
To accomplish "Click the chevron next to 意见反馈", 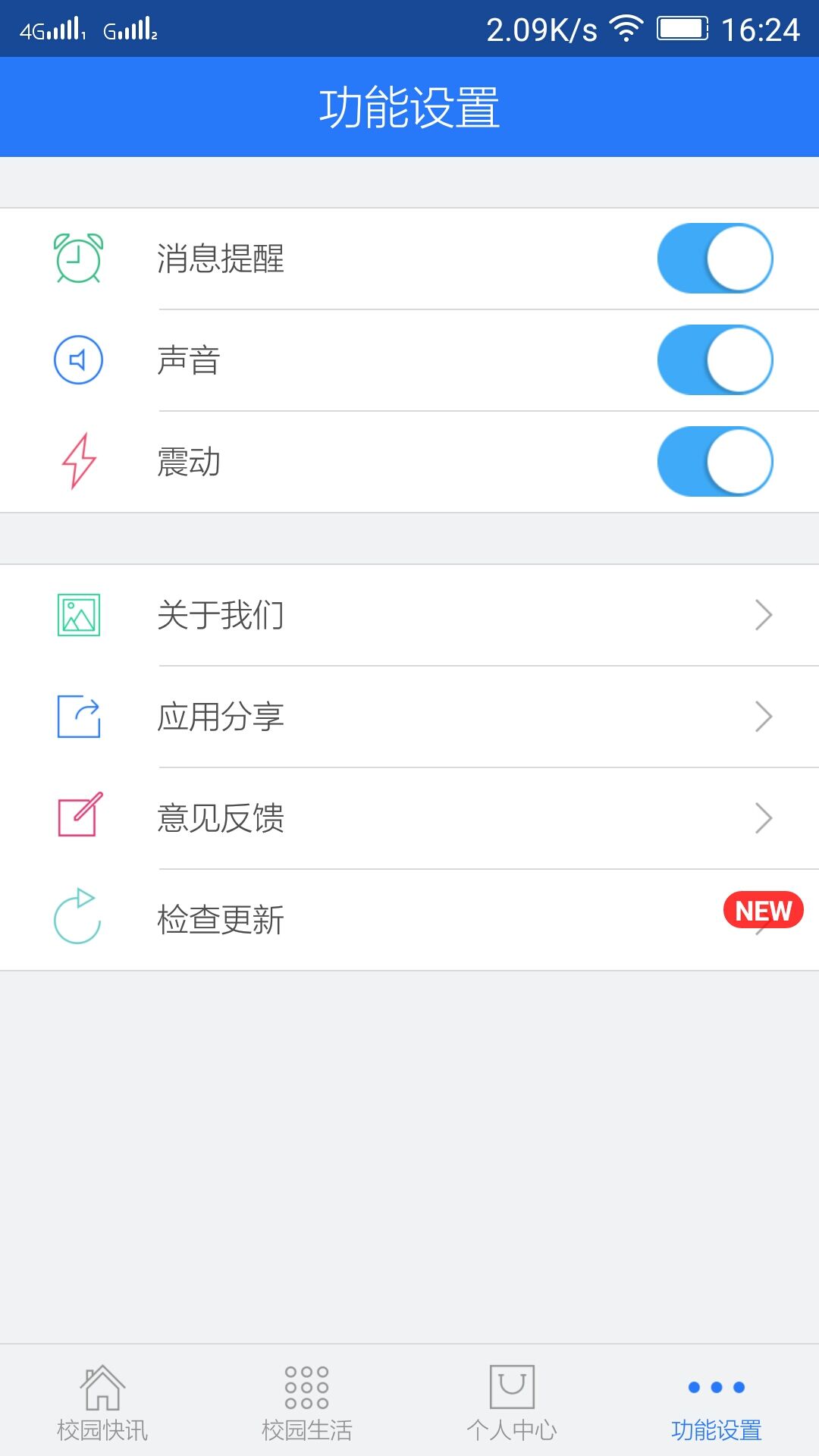I will [764, 819].
